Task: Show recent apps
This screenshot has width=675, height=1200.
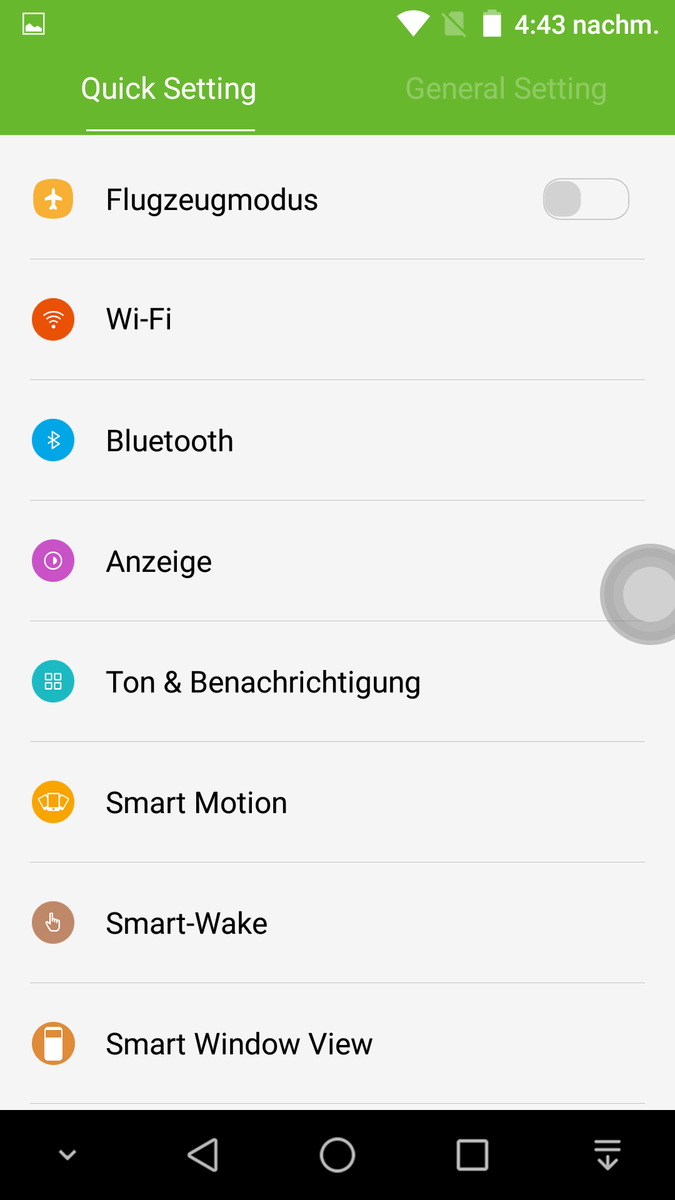Action: click(x=472, y=1155)
